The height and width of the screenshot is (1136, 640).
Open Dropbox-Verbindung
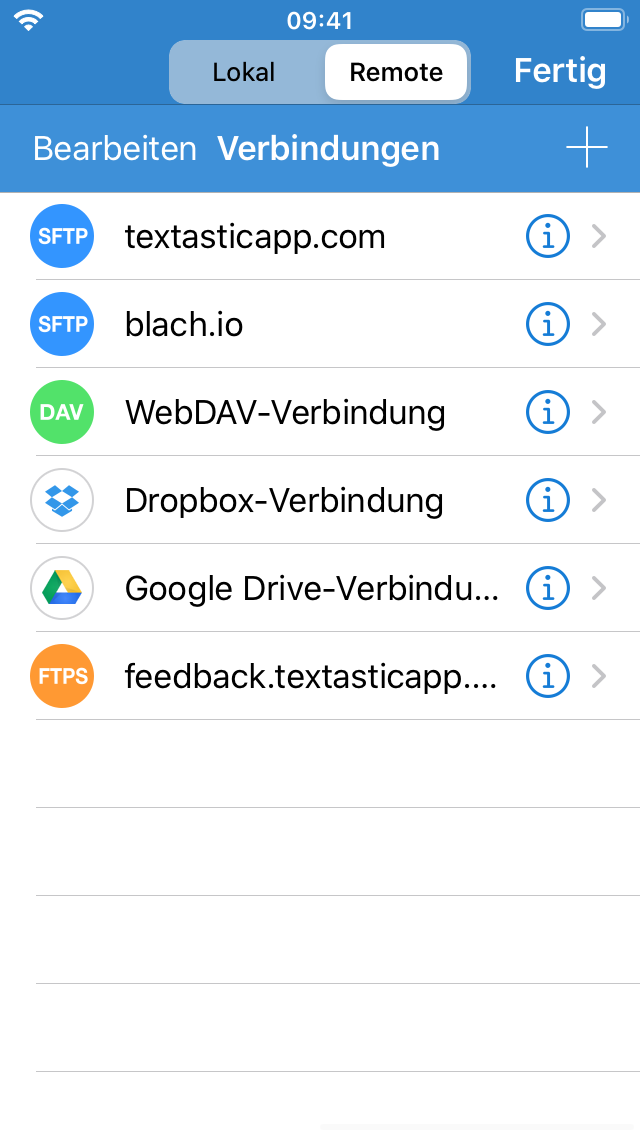pyautogui.click(x=284, y=501)
